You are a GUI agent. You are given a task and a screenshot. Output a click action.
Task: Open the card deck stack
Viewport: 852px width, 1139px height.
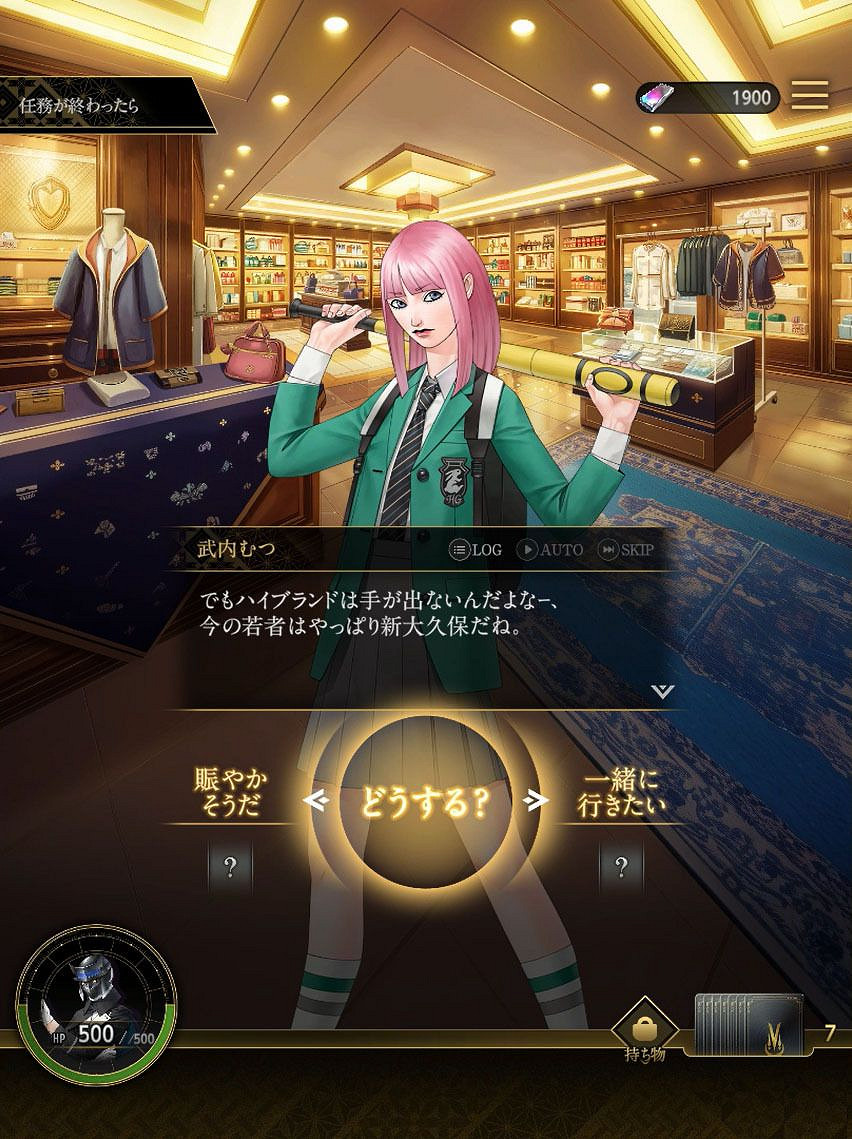(x=748, y=1026)
